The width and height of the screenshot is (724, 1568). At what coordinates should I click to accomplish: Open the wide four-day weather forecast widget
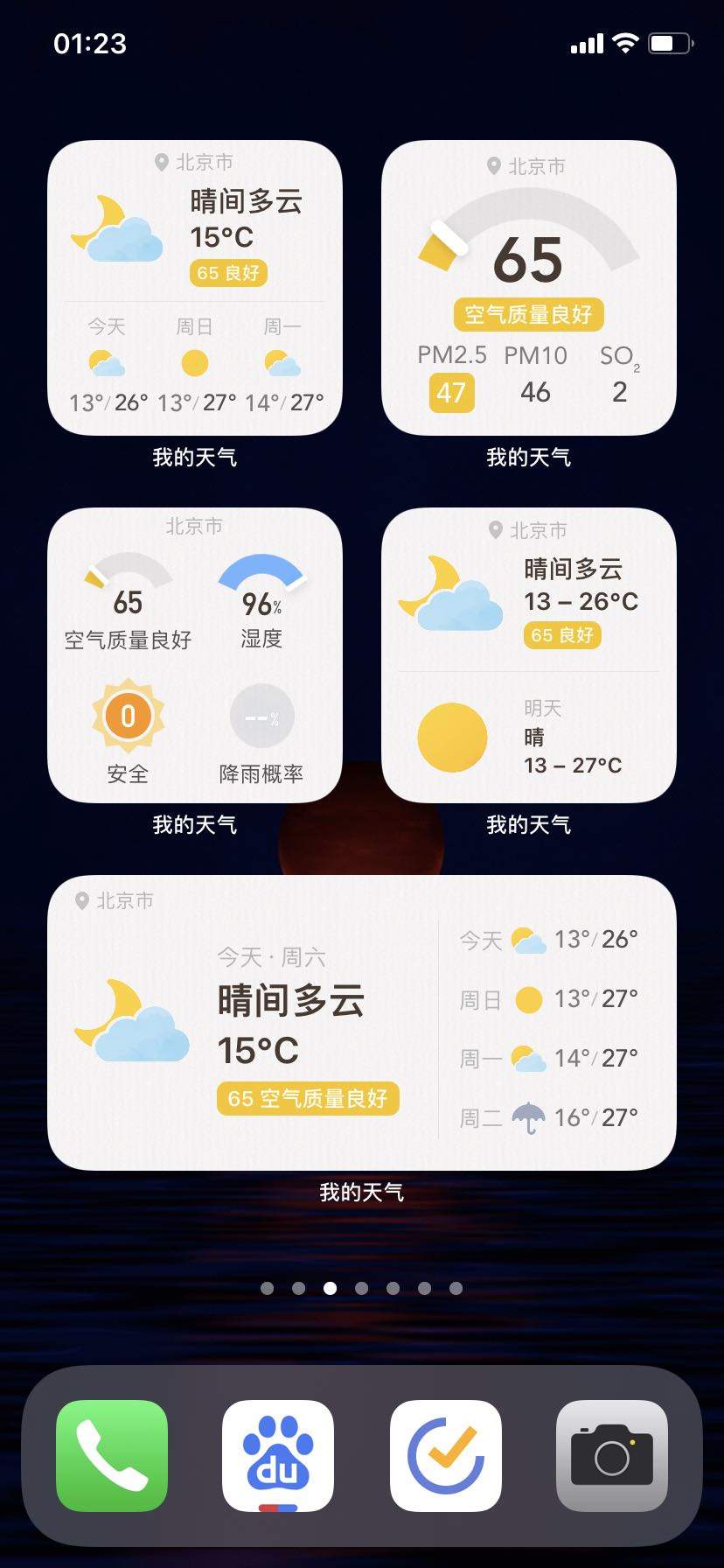click(362, 1022)
